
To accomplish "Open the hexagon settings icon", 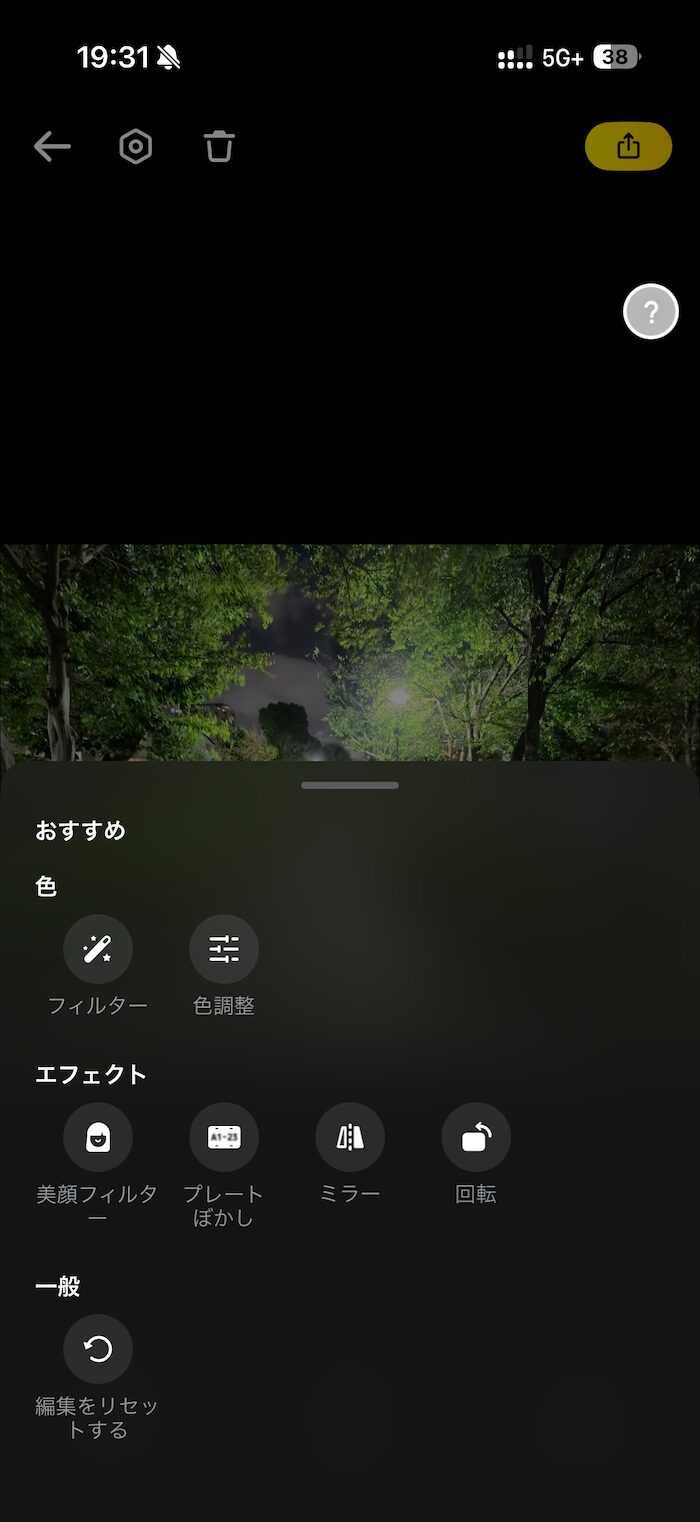I will click(x=136, y=147).
